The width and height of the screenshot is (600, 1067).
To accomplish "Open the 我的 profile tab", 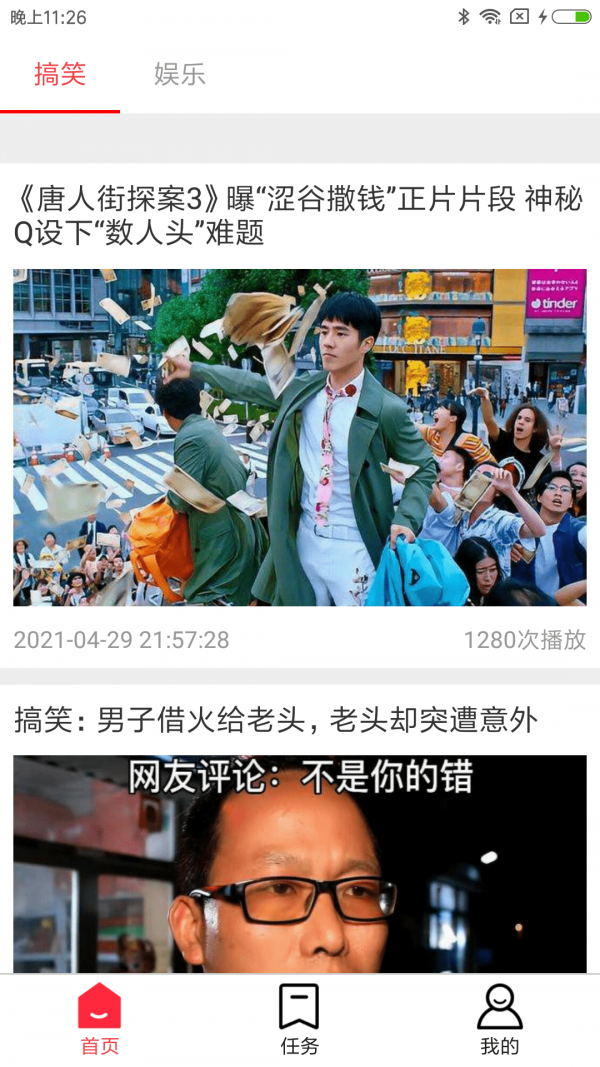I will click(499, 1020).
